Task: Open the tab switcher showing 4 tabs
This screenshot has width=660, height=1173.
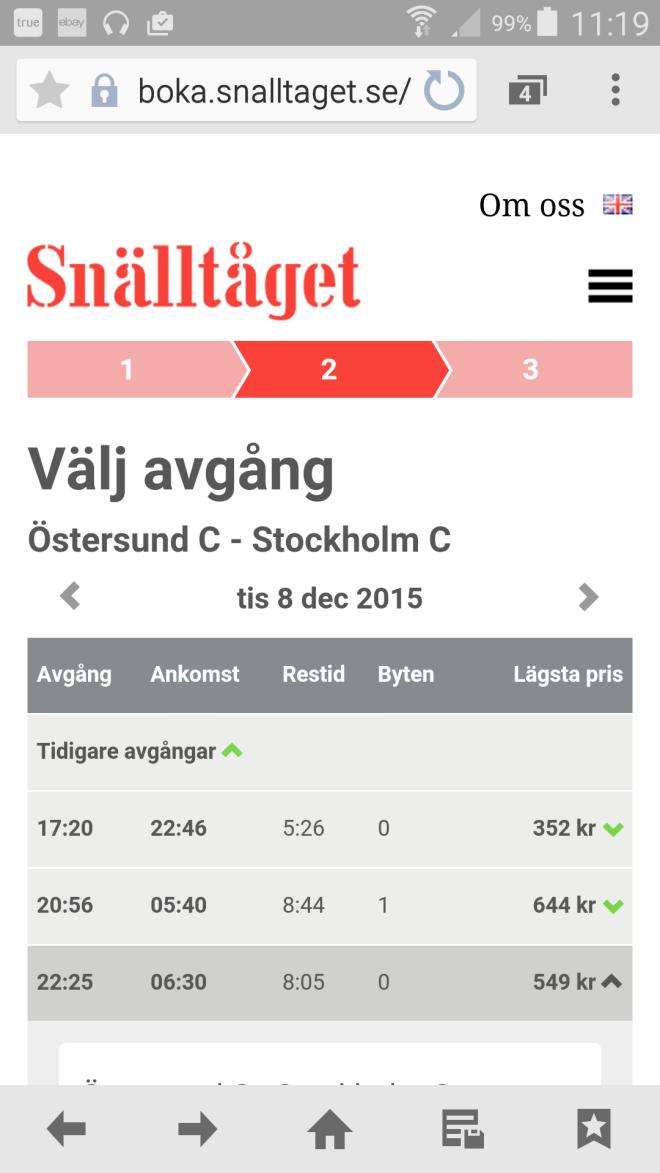Action: pyautogui.click(x=528, y=91)
